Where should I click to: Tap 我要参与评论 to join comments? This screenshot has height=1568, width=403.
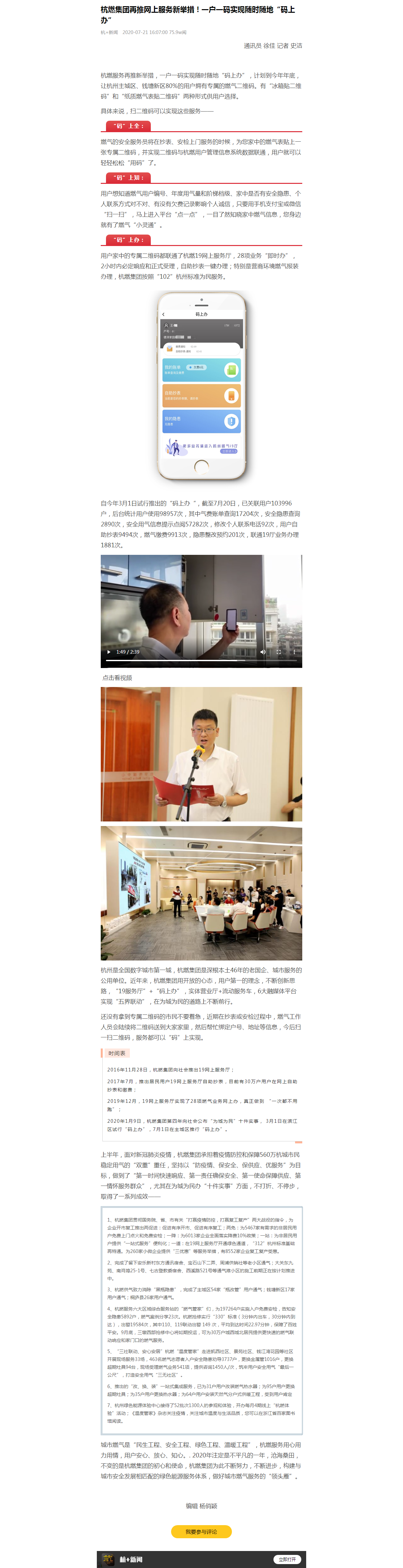(x=201, y=1531)
